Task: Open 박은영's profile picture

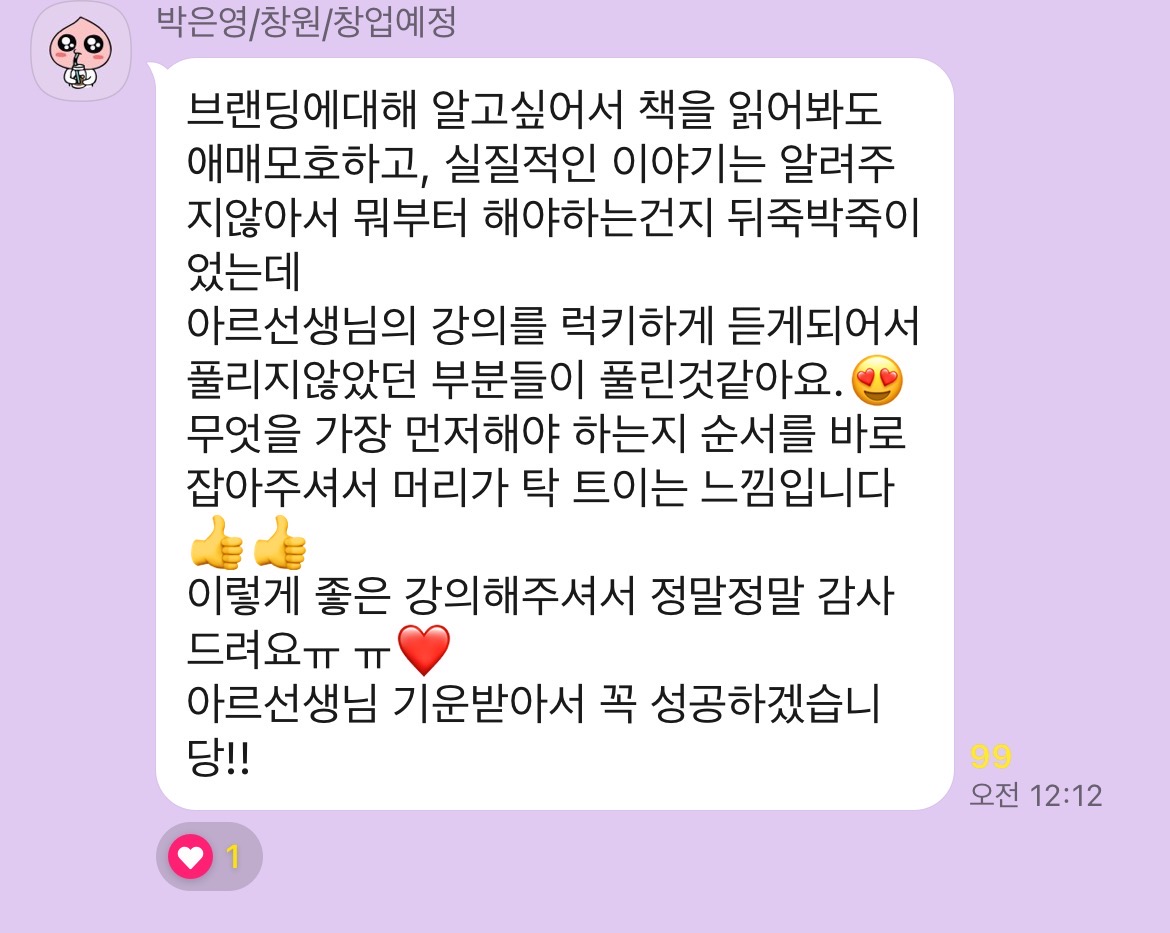Action: pyautogui.click(x=81, y=52)
